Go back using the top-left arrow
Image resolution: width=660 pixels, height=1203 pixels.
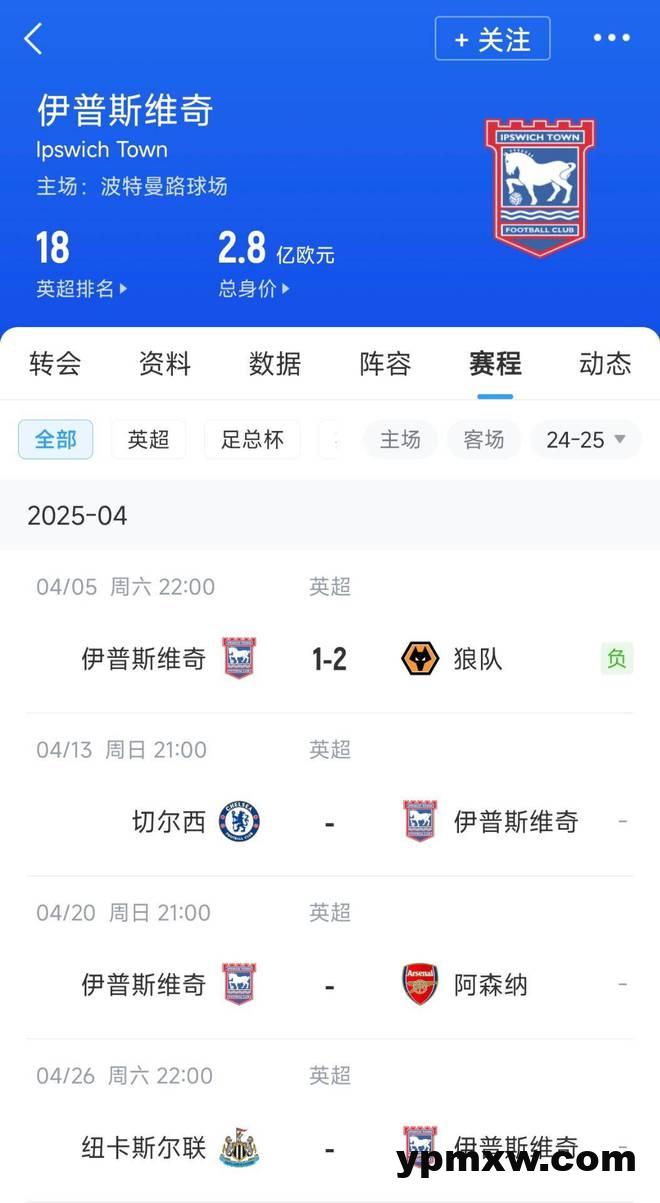(34, 39)
